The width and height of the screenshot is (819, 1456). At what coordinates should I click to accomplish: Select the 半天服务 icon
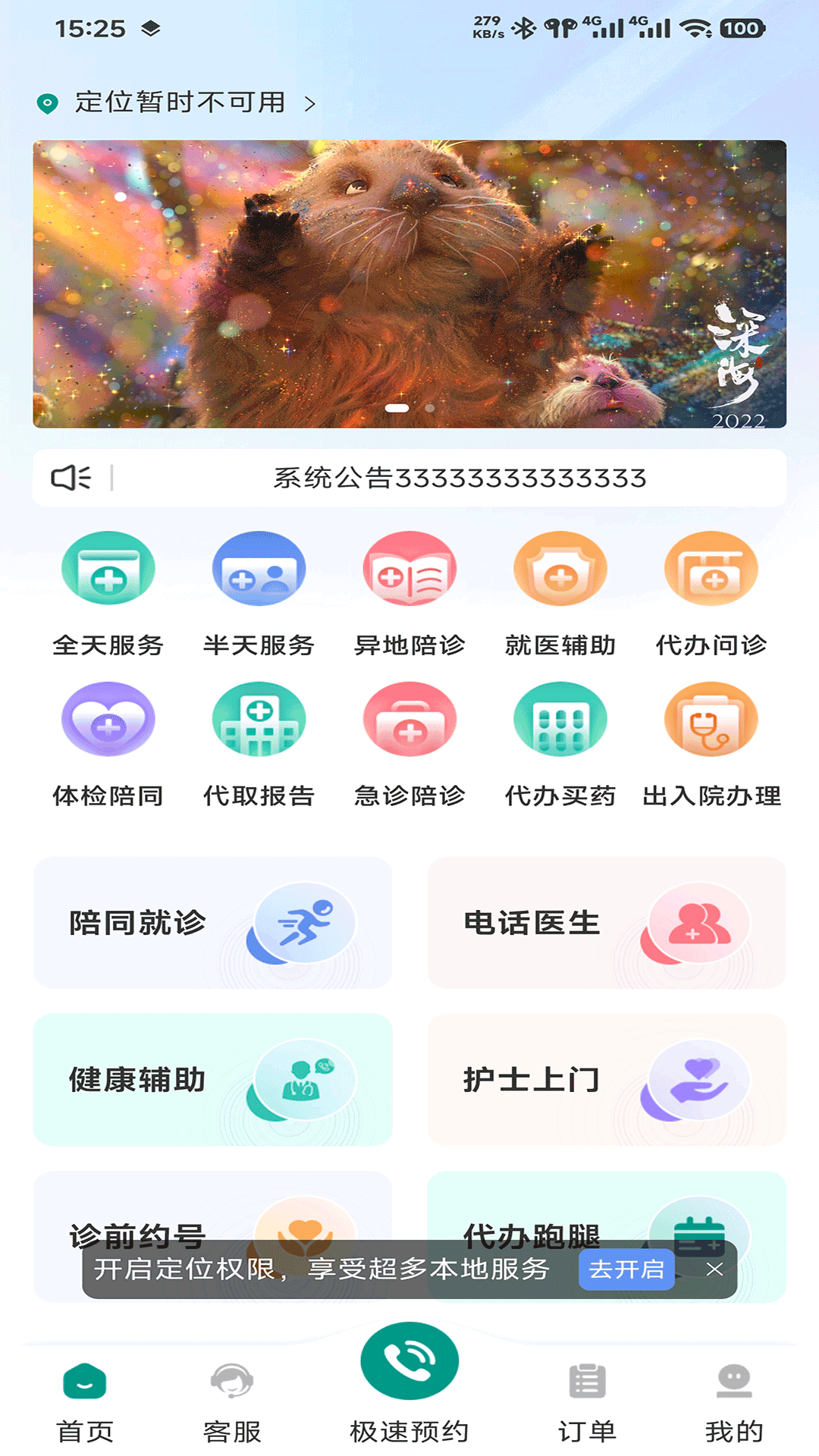258,570
